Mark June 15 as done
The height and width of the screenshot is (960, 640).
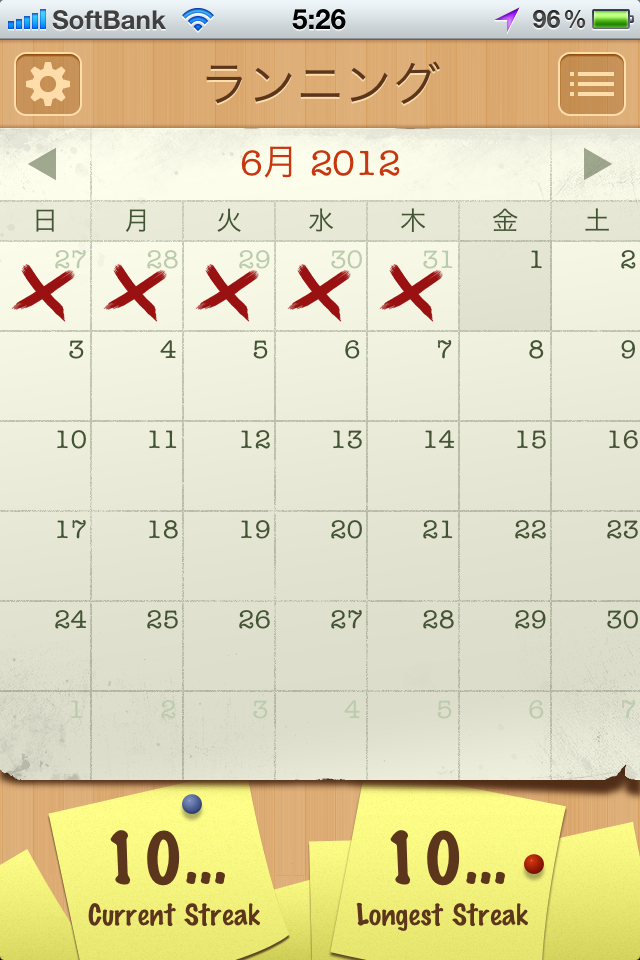[505, 467]
